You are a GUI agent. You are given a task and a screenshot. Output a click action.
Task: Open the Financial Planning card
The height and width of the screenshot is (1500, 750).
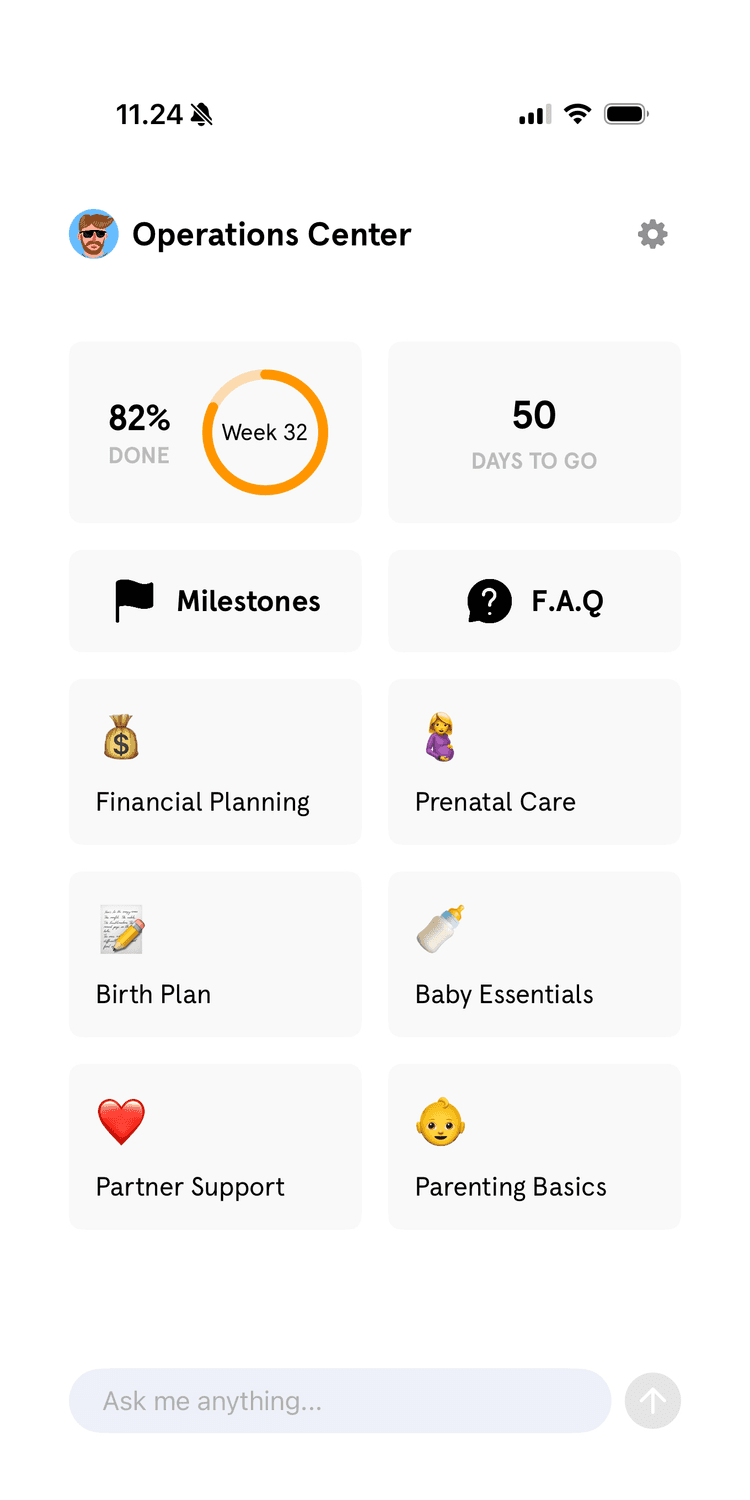click(215, 762)
